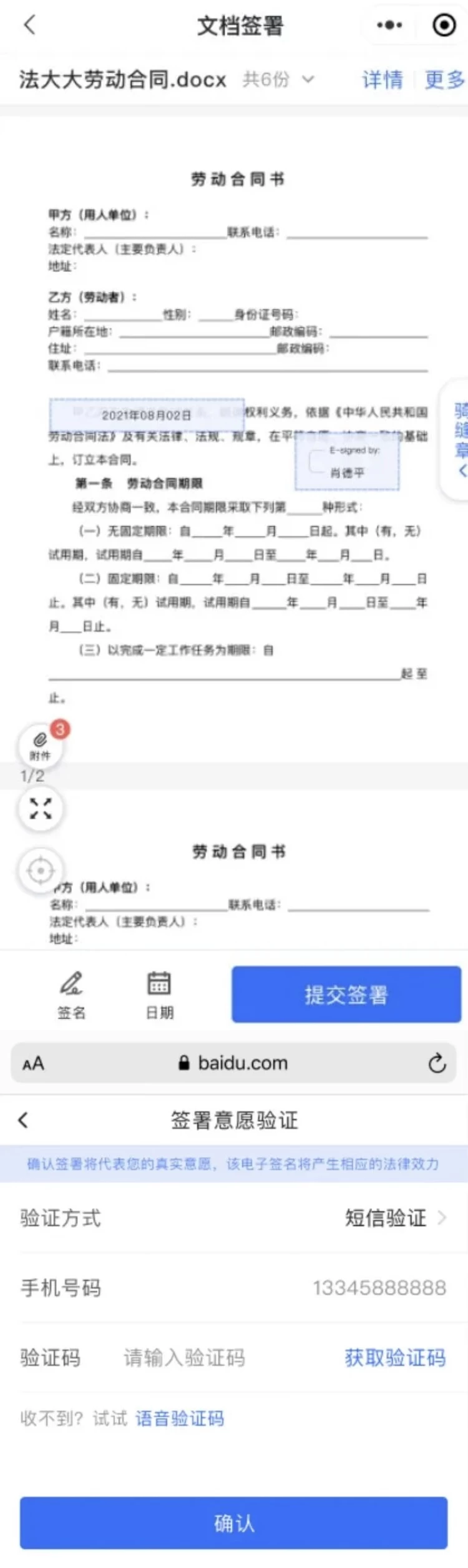
Task: Close the mini program with the circle button
Action: coord(444,25)
